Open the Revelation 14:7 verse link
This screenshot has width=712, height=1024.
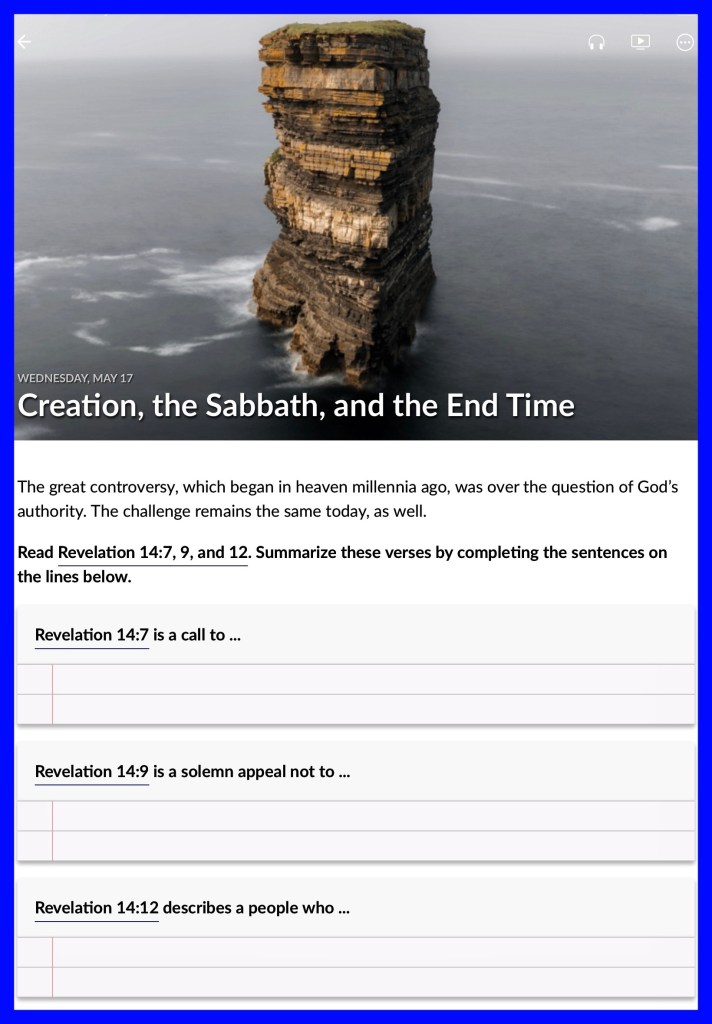(x=92, y=635)
